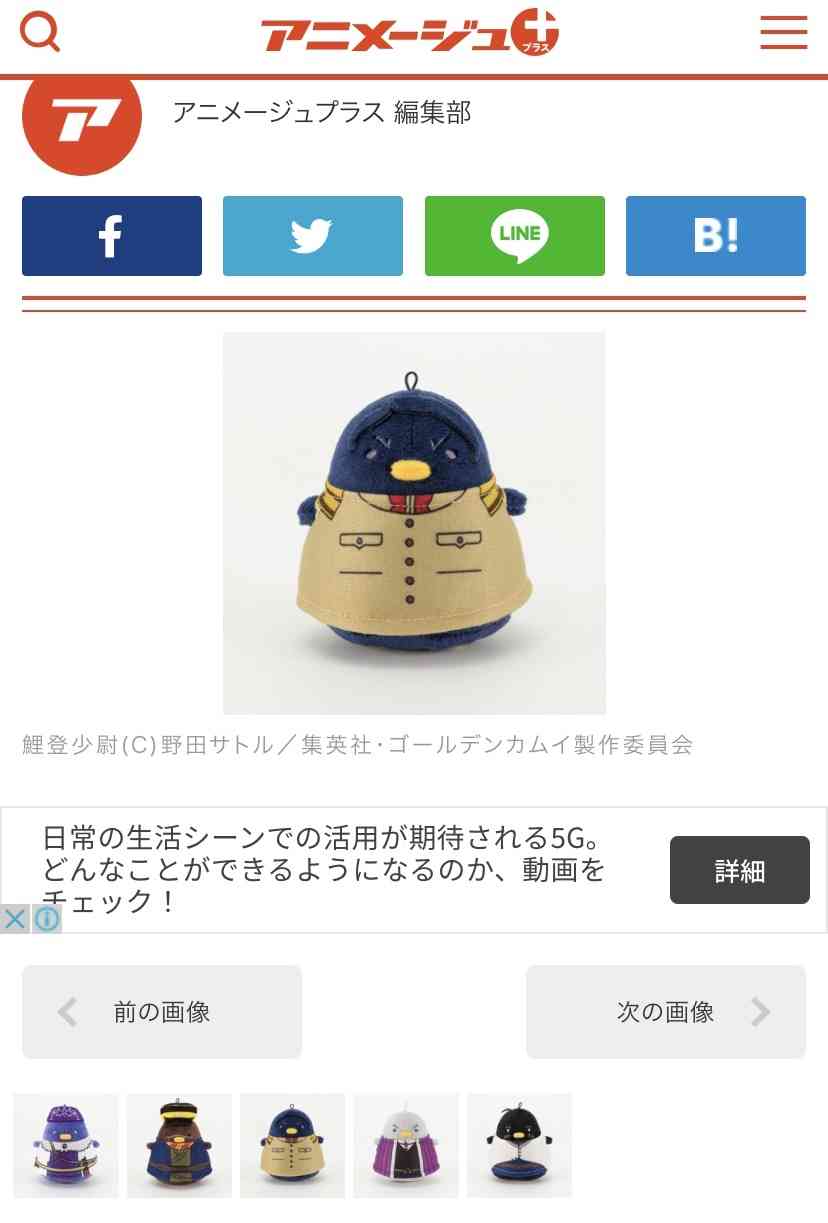Open the search magnifier icon

pos(41,33)
